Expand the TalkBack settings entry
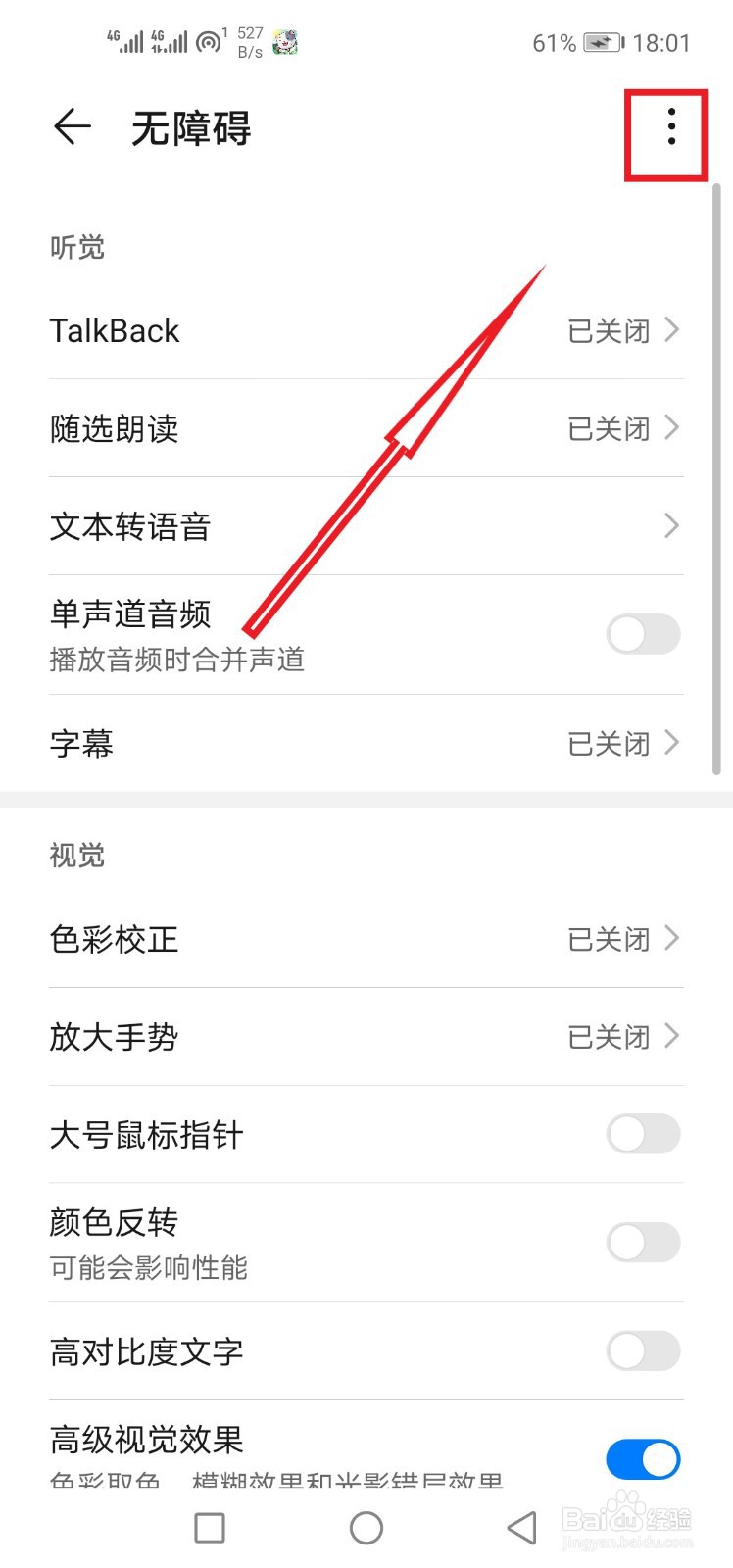The image size is (733, 1568). (x=366, y=330)
